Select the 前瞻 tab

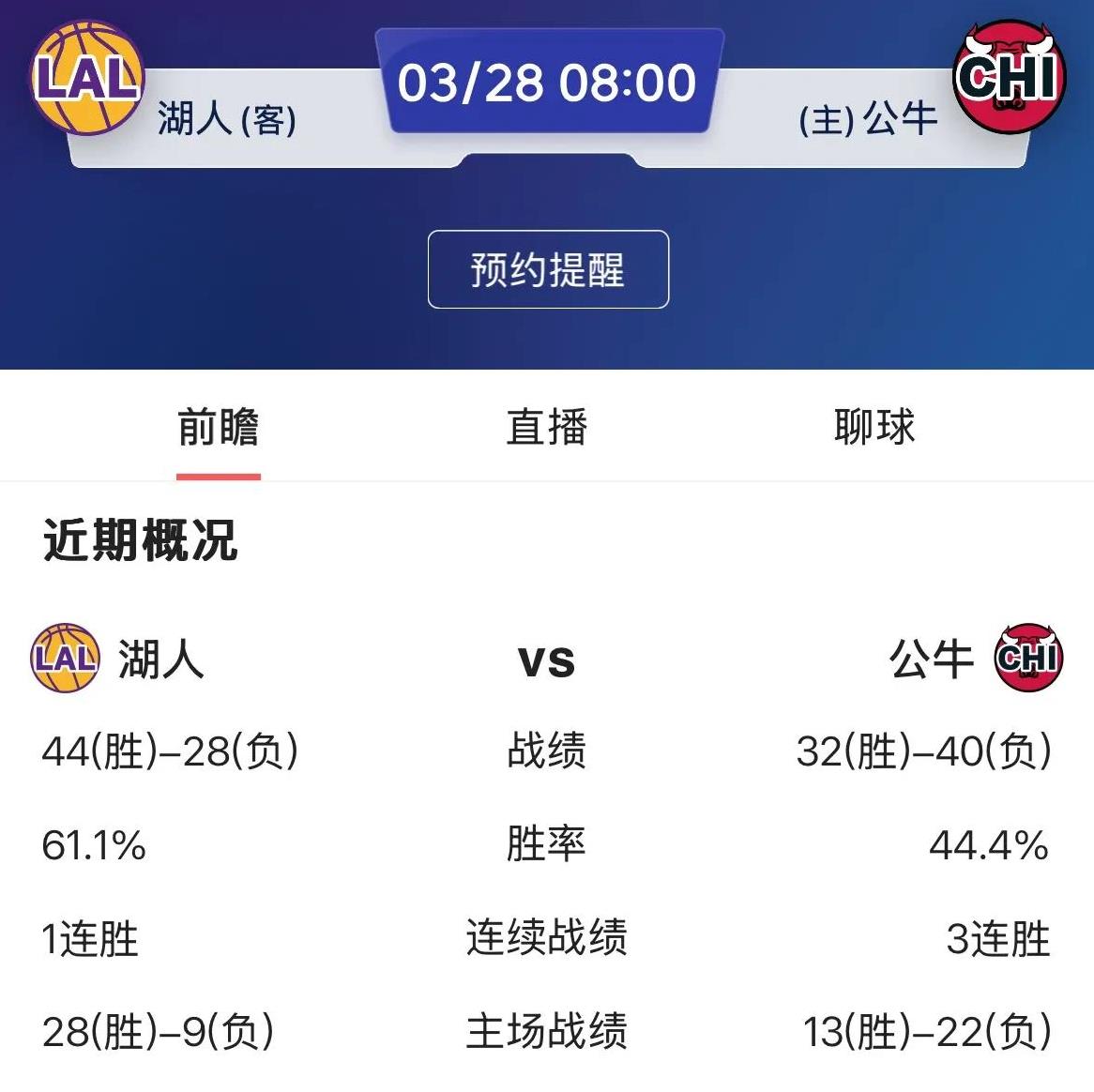(x=219, y=428)
